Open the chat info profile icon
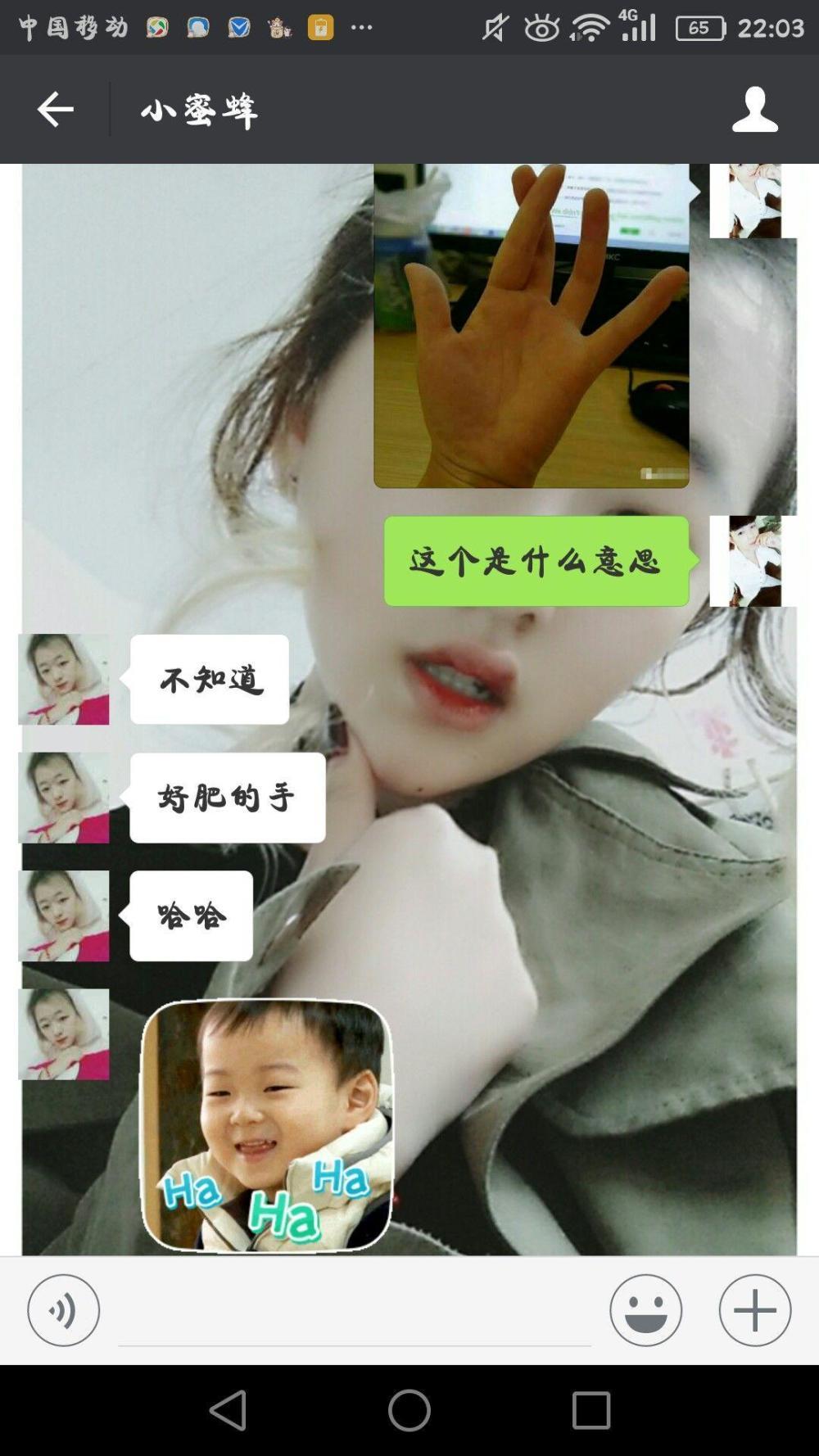The height and width of the screenshot is (1456, 819). (754, 109)
